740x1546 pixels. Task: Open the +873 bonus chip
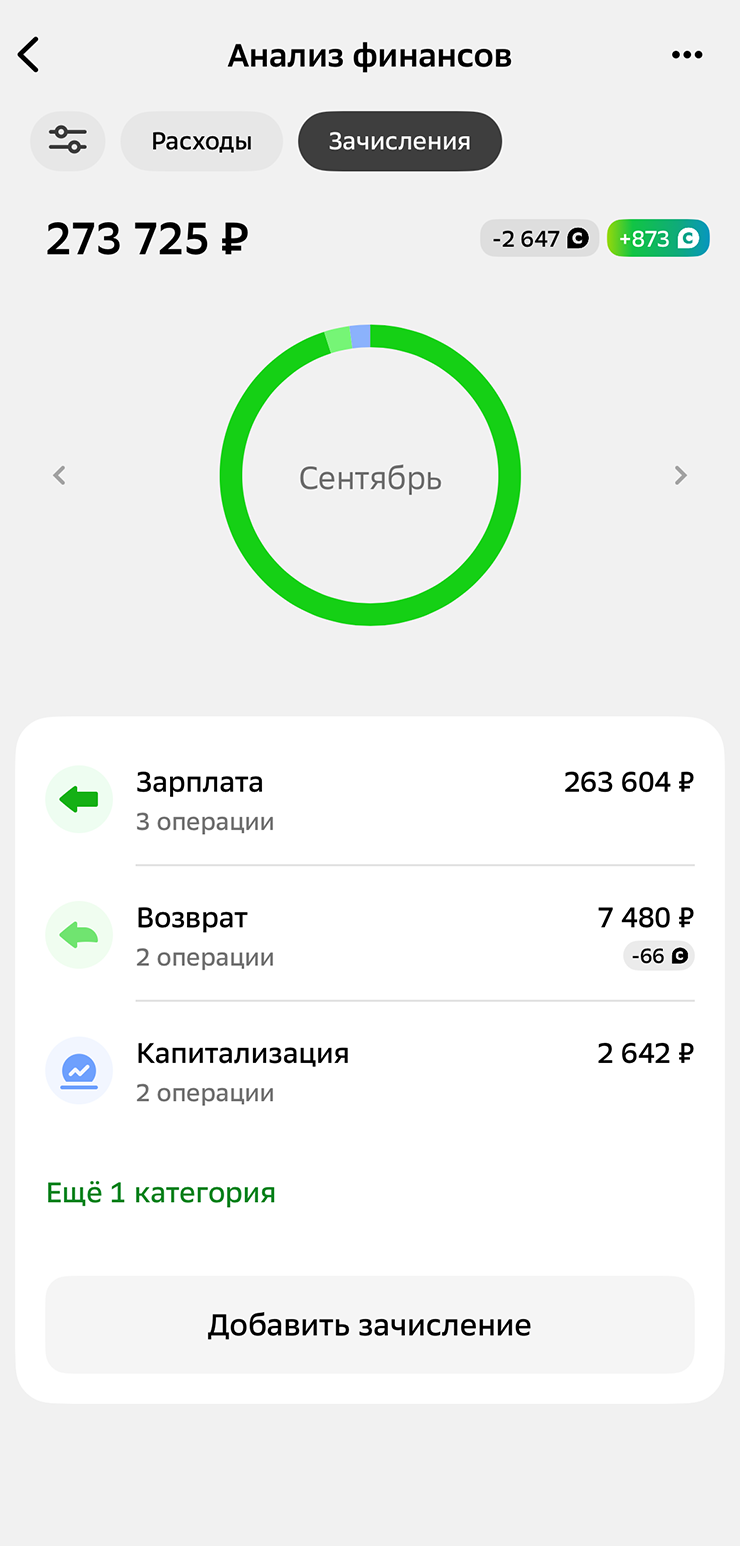(x=657, y=239)
